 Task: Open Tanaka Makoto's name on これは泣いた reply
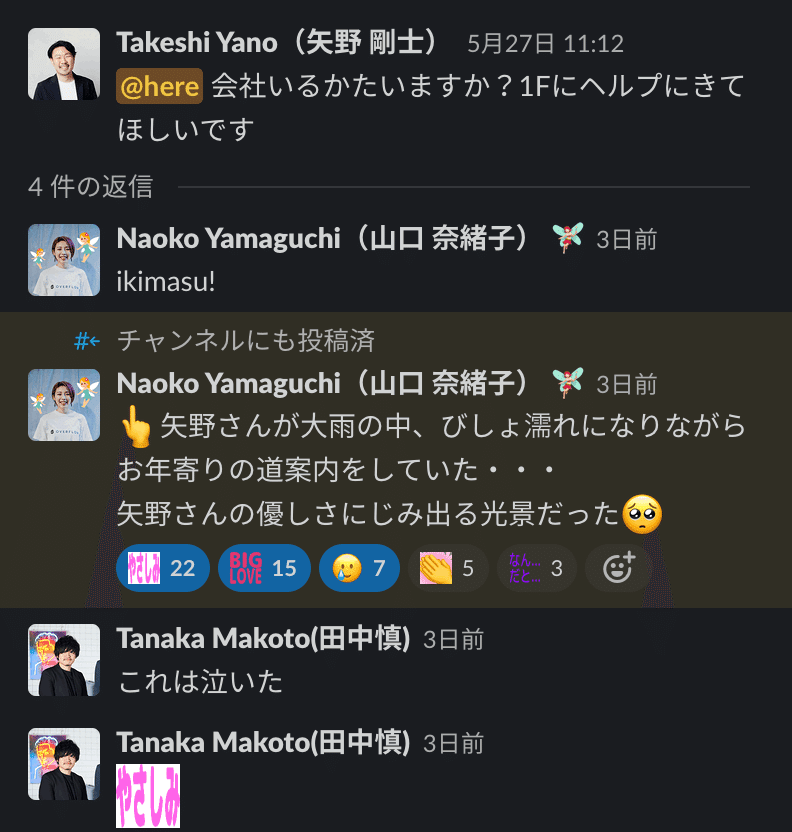tap(263, 639)
